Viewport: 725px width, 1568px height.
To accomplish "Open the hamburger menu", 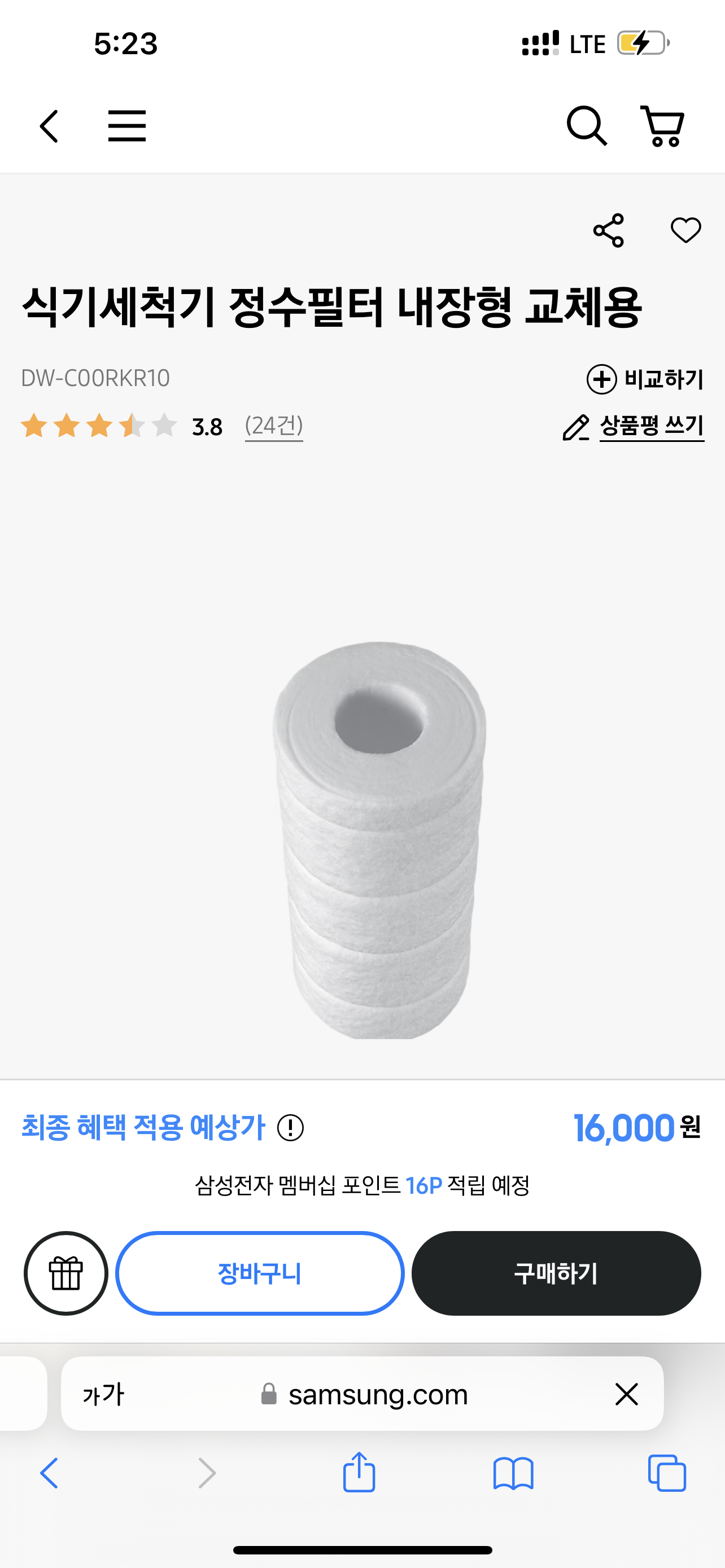I will click(x=126, y=126).
